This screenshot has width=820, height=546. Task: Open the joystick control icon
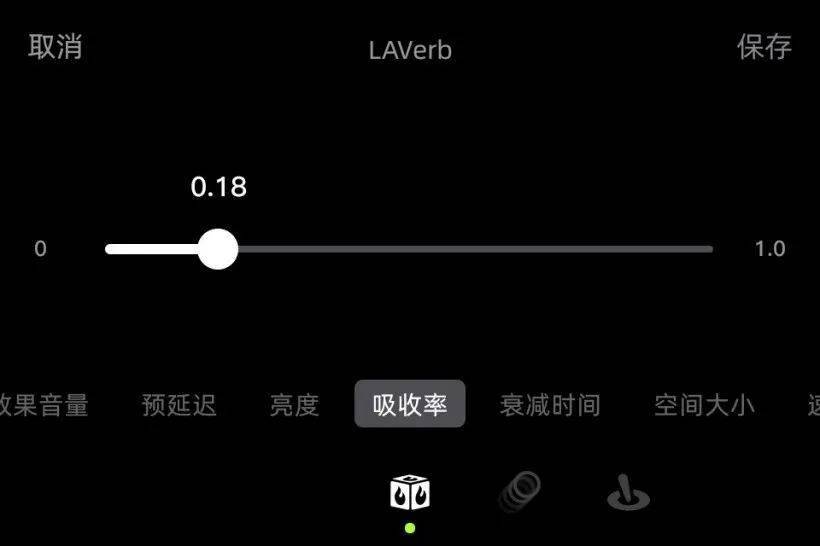click(628, 493)
